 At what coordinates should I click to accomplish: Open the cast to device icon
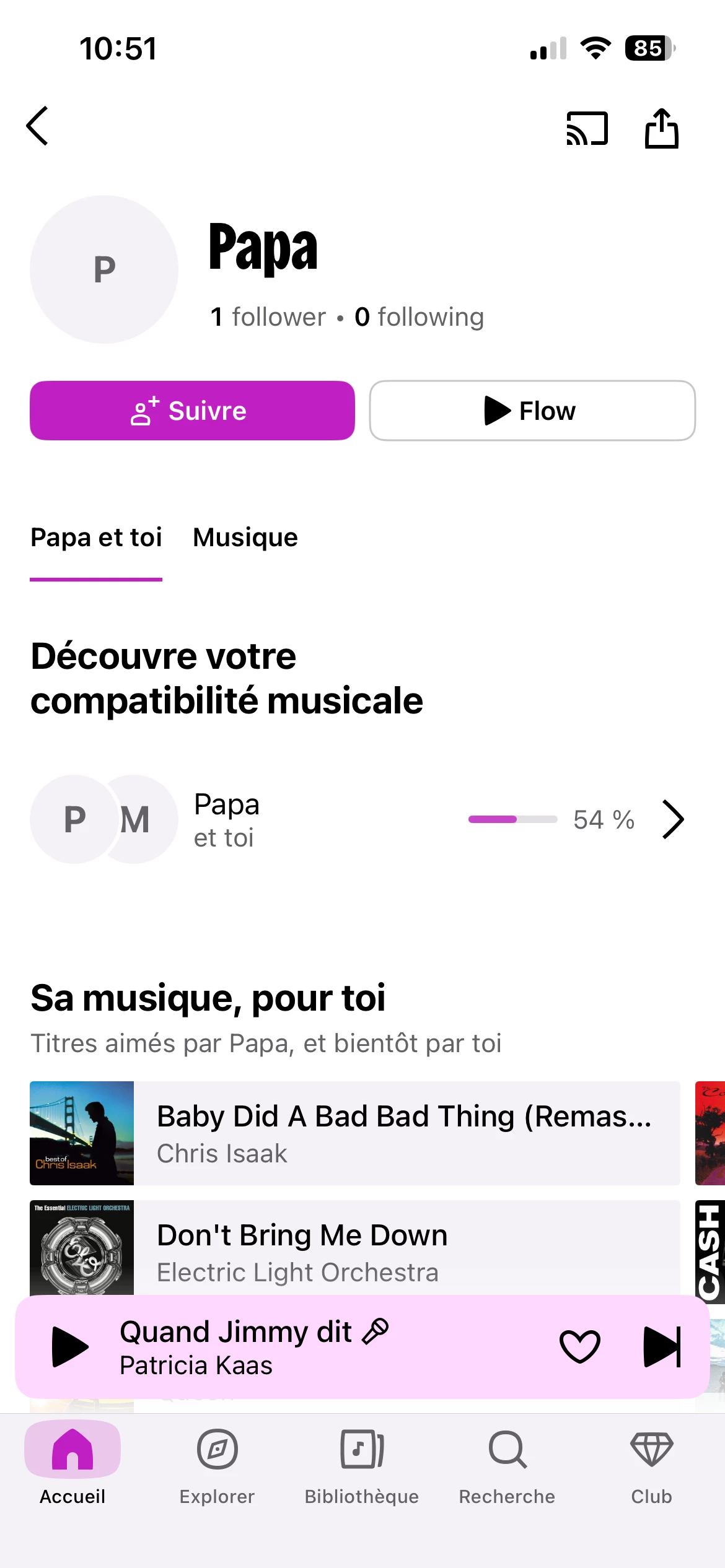pyautogui.click(x=587, y=128)
